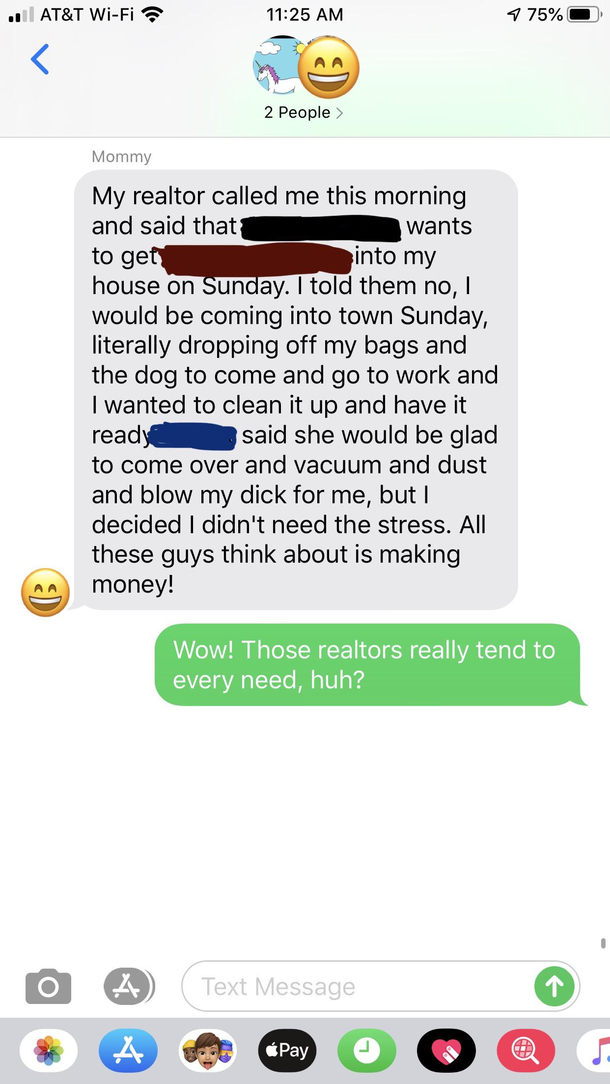This screenshot has width=610, height=1084.
Task: Open the green clock iMessage app
Action: click(x=367, y=1050)
